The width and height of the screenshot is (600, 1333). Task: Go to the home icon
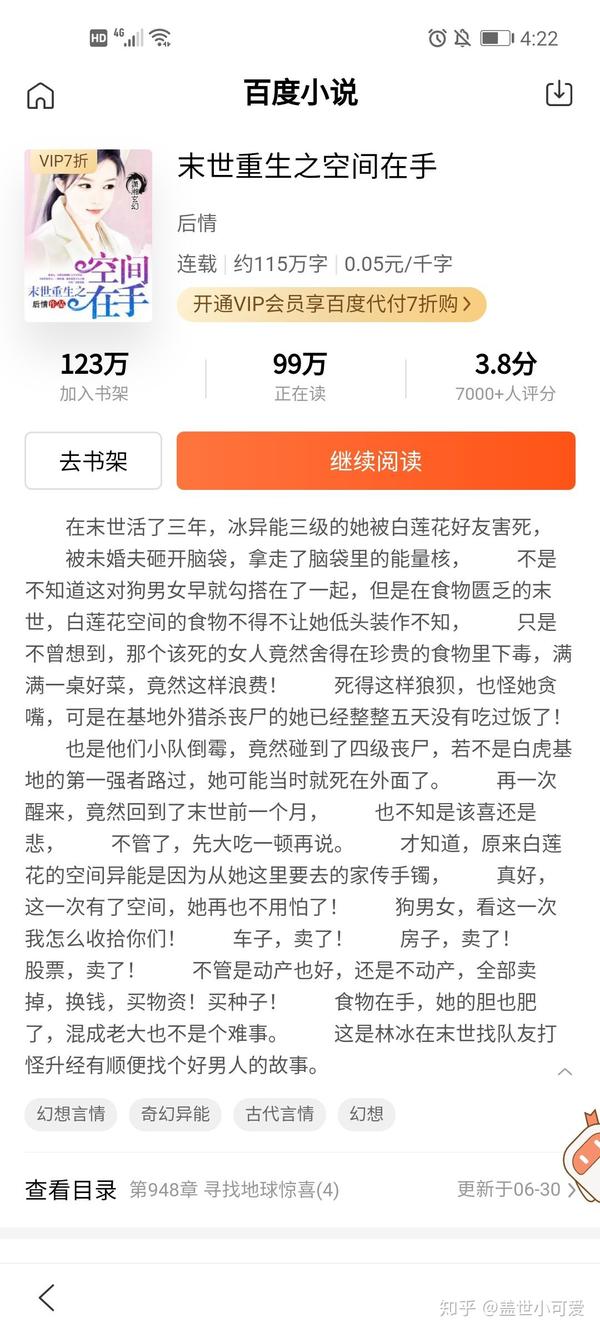point(40,95)
